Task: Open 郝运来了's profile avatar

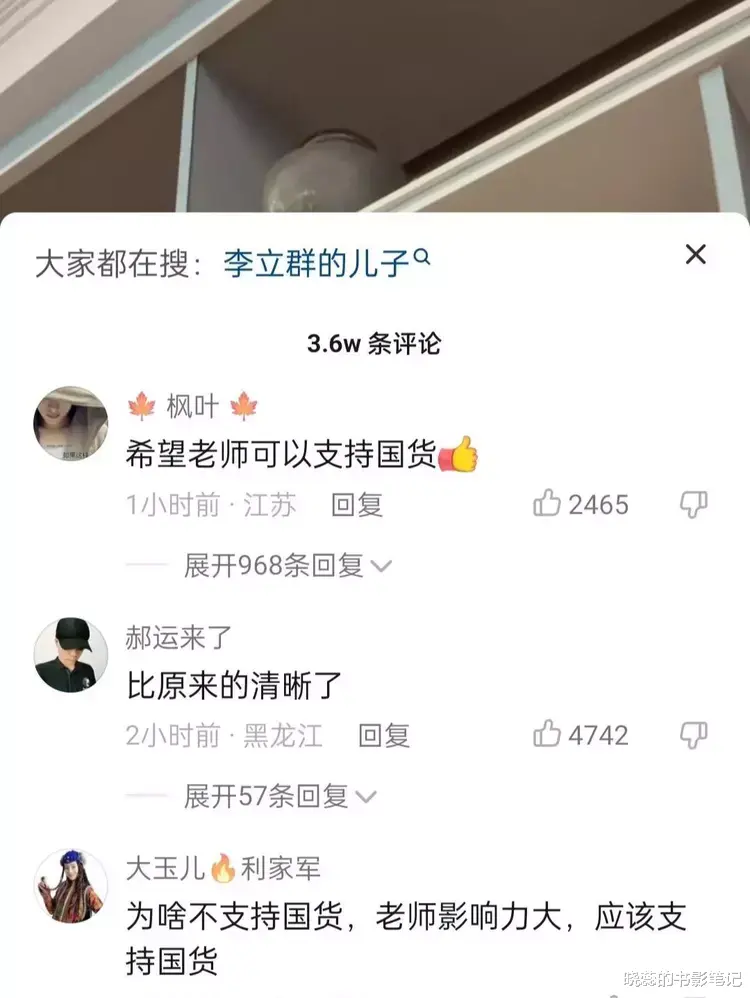Action: (70, 650)
